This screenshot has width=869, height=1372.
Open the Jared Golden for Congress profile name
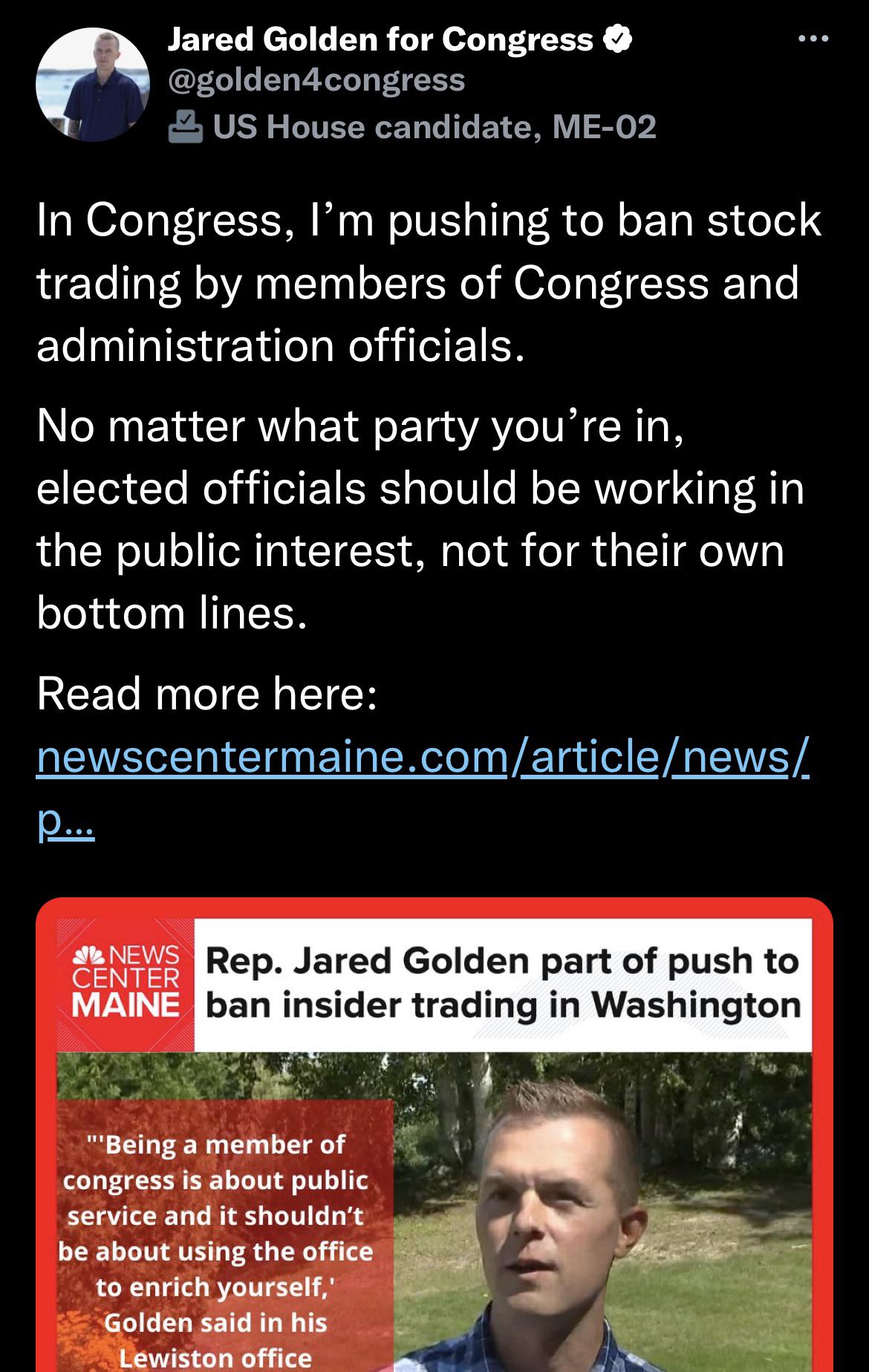(380, 40)
